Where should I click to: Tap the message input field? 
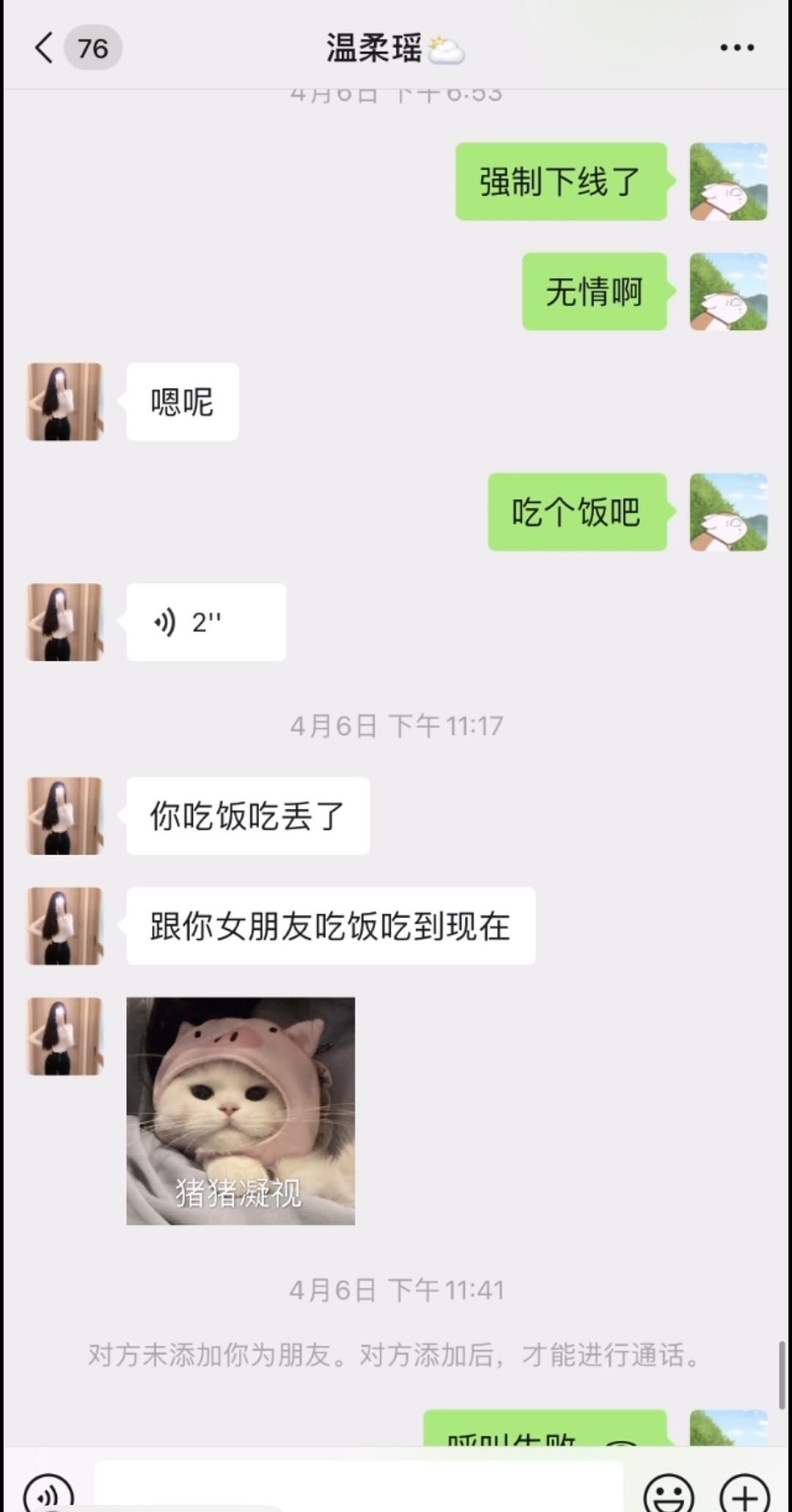358,1489
